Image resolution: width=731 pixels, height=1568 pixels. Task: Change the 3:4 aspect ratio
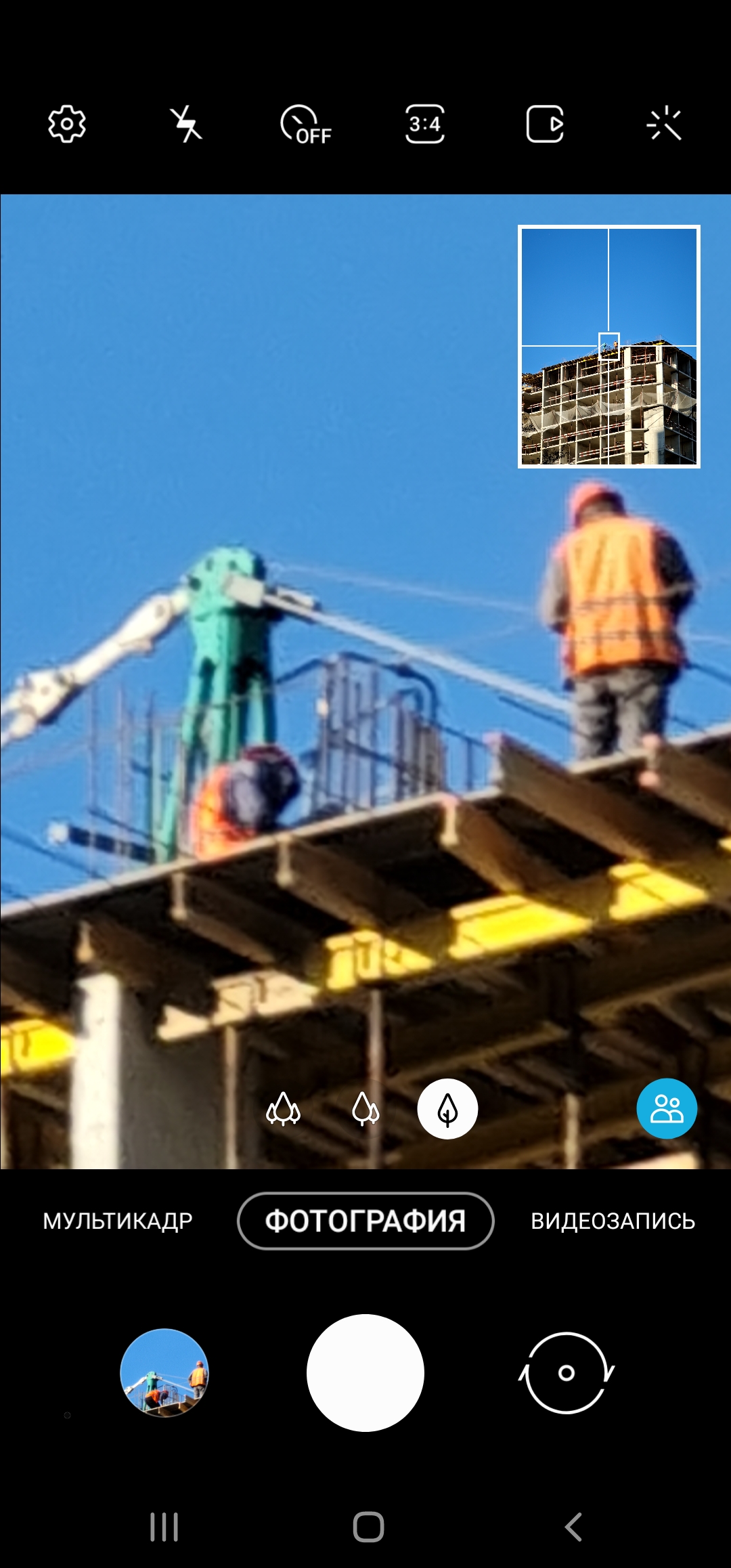pos(425,124)
